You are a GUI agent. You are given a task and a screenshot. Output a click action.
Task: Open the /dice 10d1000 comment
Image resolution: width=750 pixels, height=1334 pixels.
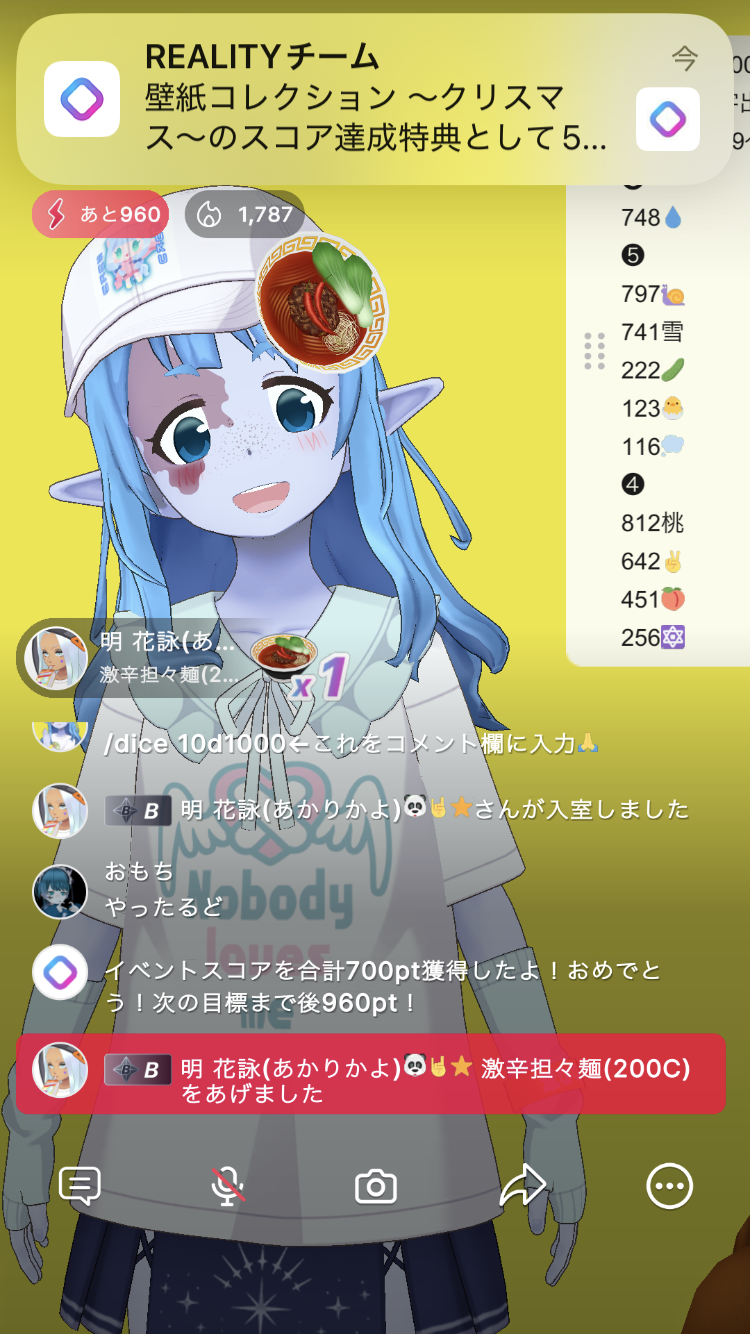[350, 743]
